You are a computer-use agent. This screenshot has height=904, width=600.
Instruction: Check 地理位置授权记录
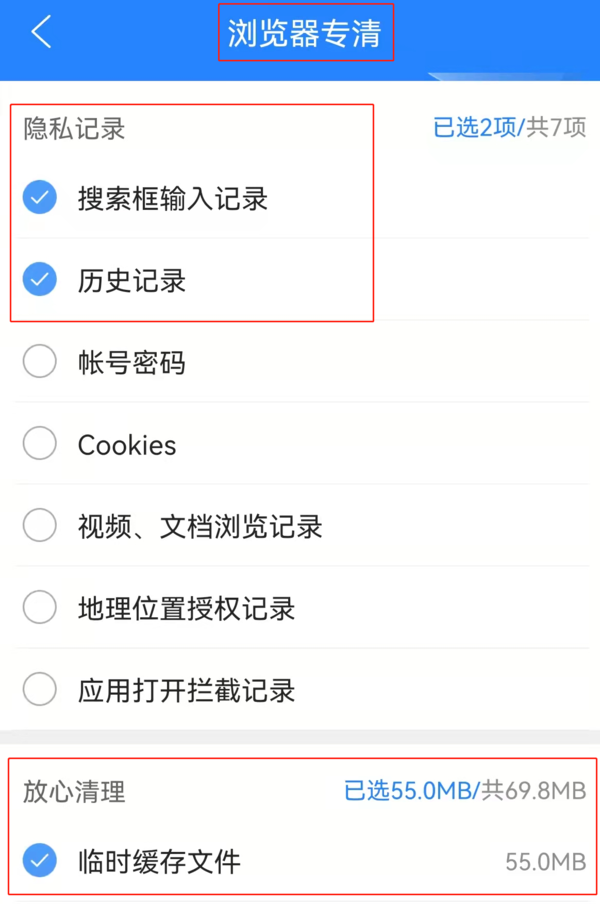[40, 608]
